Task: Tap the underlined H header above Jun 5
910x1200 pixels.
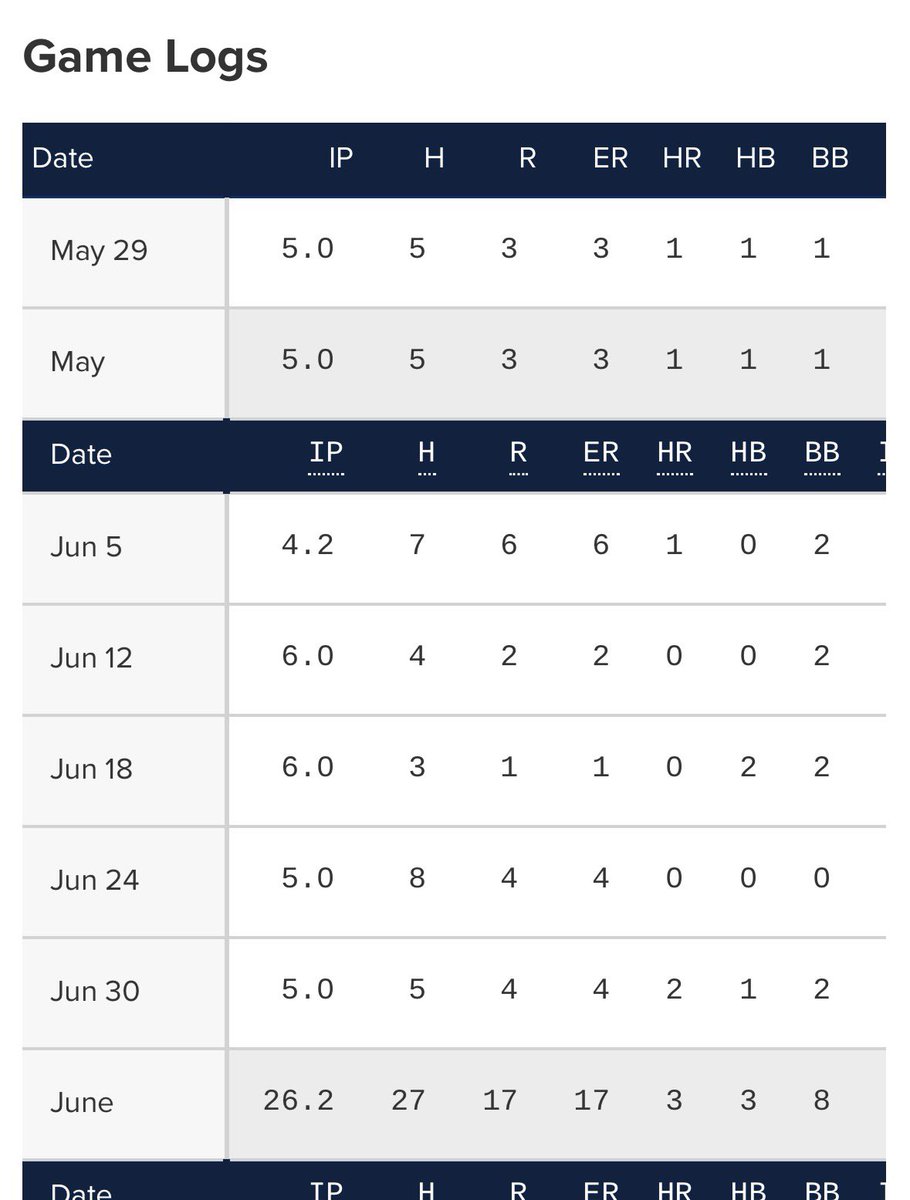Action: 426,453
